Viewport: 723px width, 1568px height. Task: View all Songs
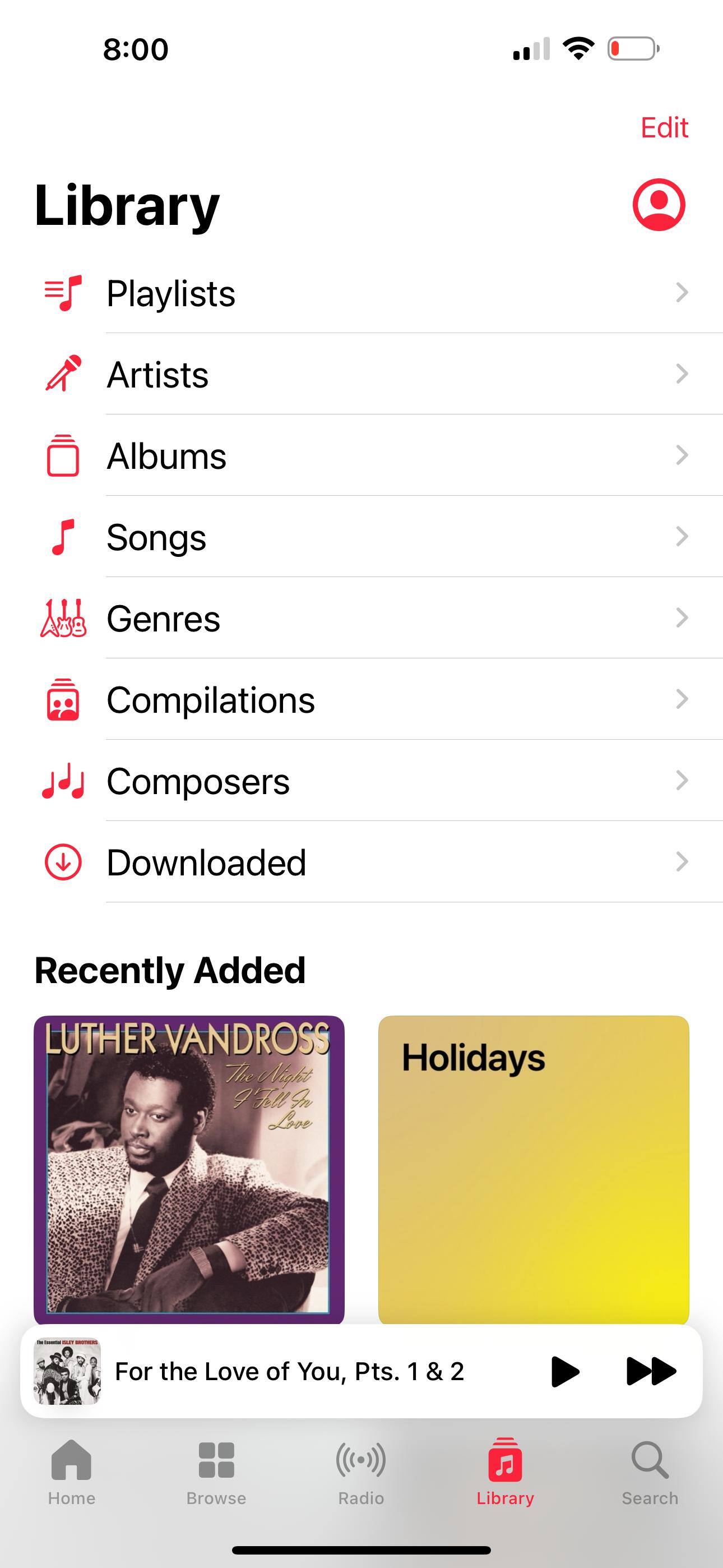(365, 537)
